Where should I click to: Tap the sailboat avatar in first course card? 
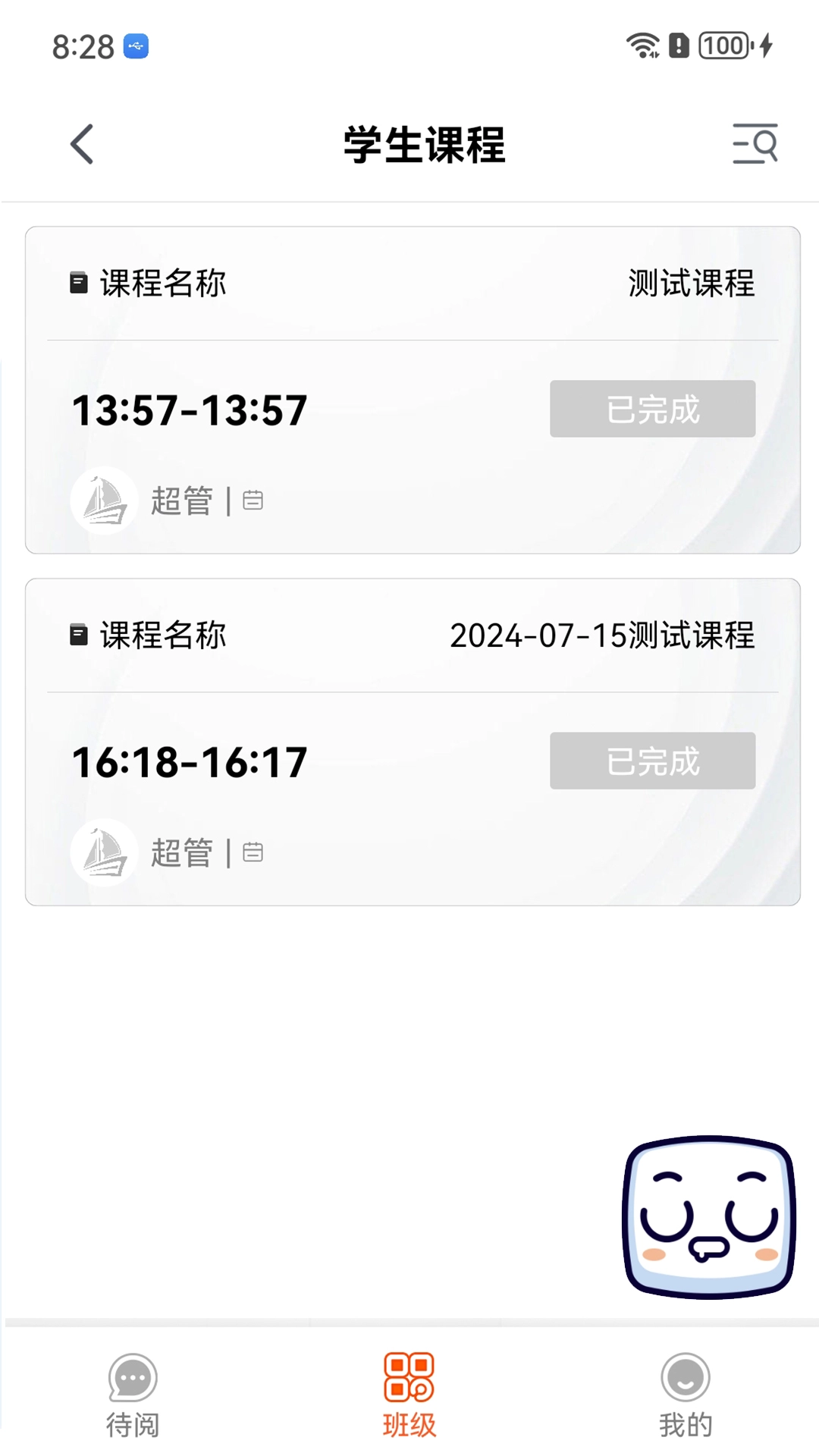105,501
